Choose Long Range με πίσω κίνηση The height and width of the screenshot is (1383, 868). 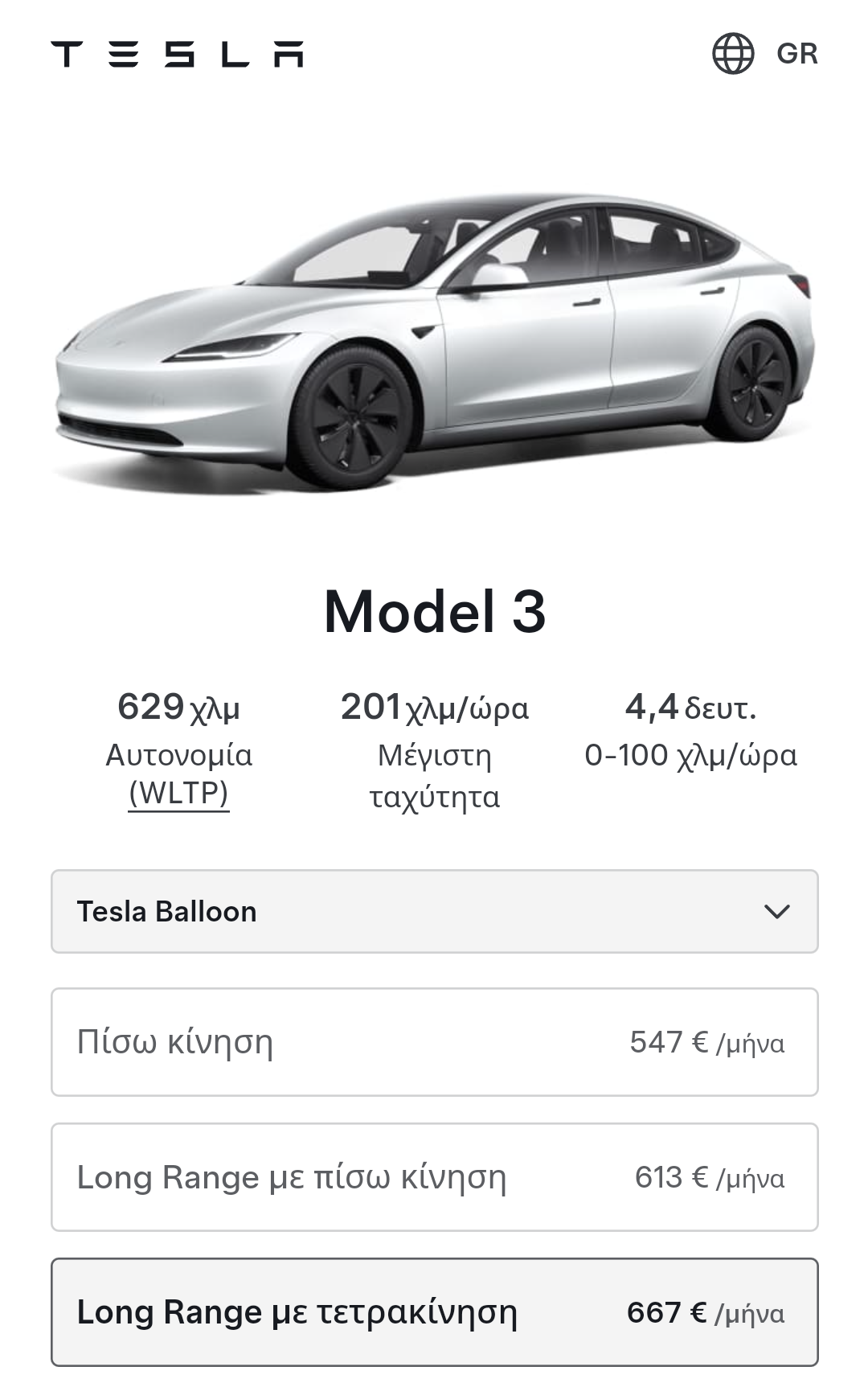[434, 1177]
